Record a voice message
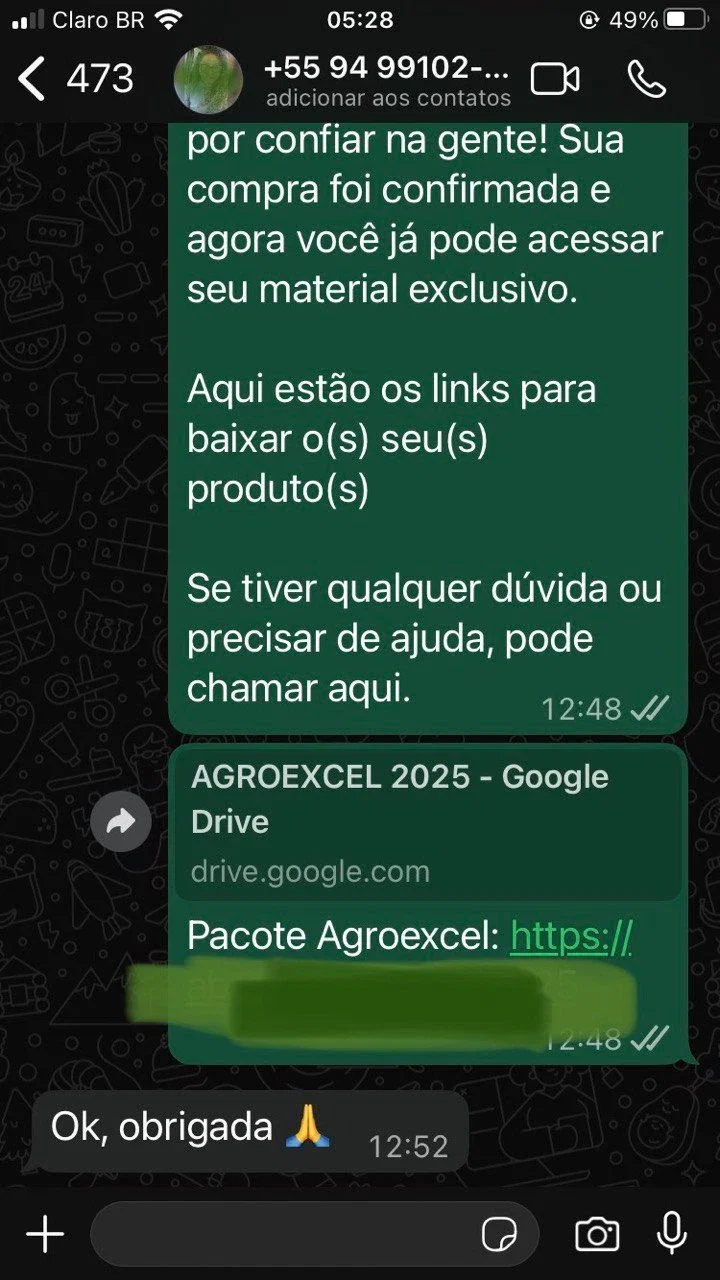The width and height of the screenshot is (720, 1280). tap(672, 1234)
